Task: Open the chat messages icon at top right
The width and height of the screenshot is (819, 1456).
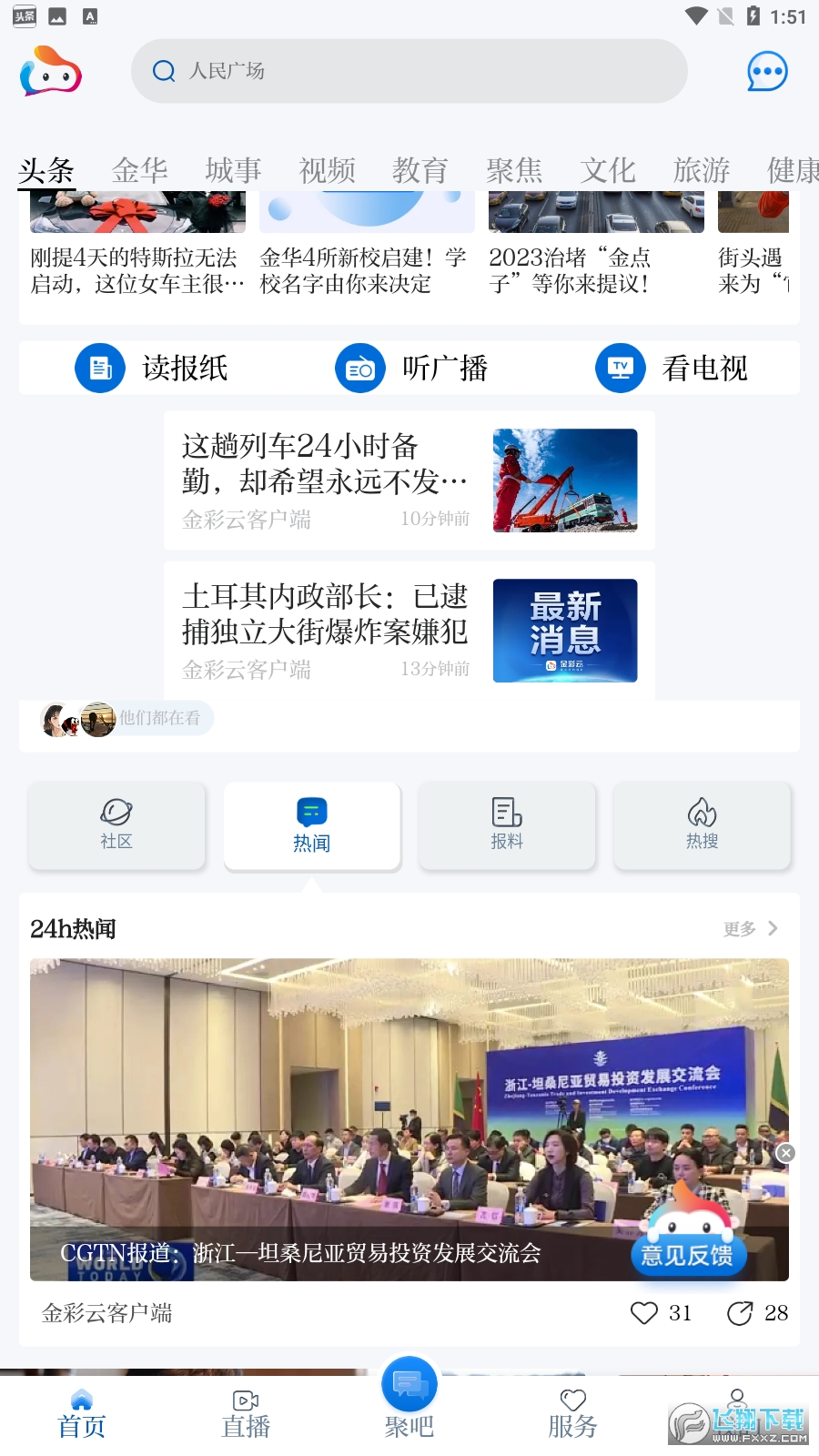Action: click(767, 72)
